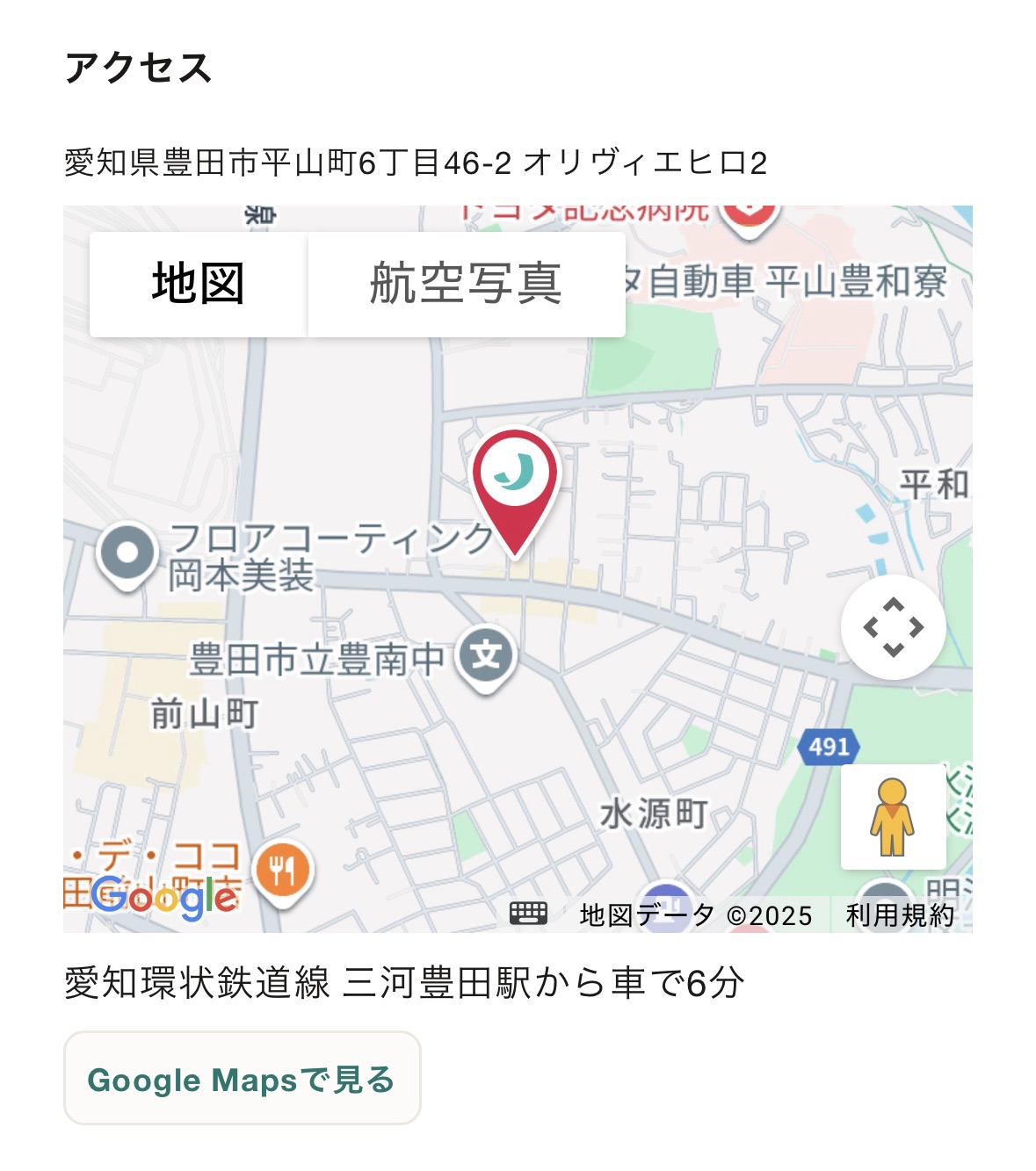Tap the 豊田市立豊南中 school marker
Viewport: 1036px width, 1171px height.
(x=486, y=656)
